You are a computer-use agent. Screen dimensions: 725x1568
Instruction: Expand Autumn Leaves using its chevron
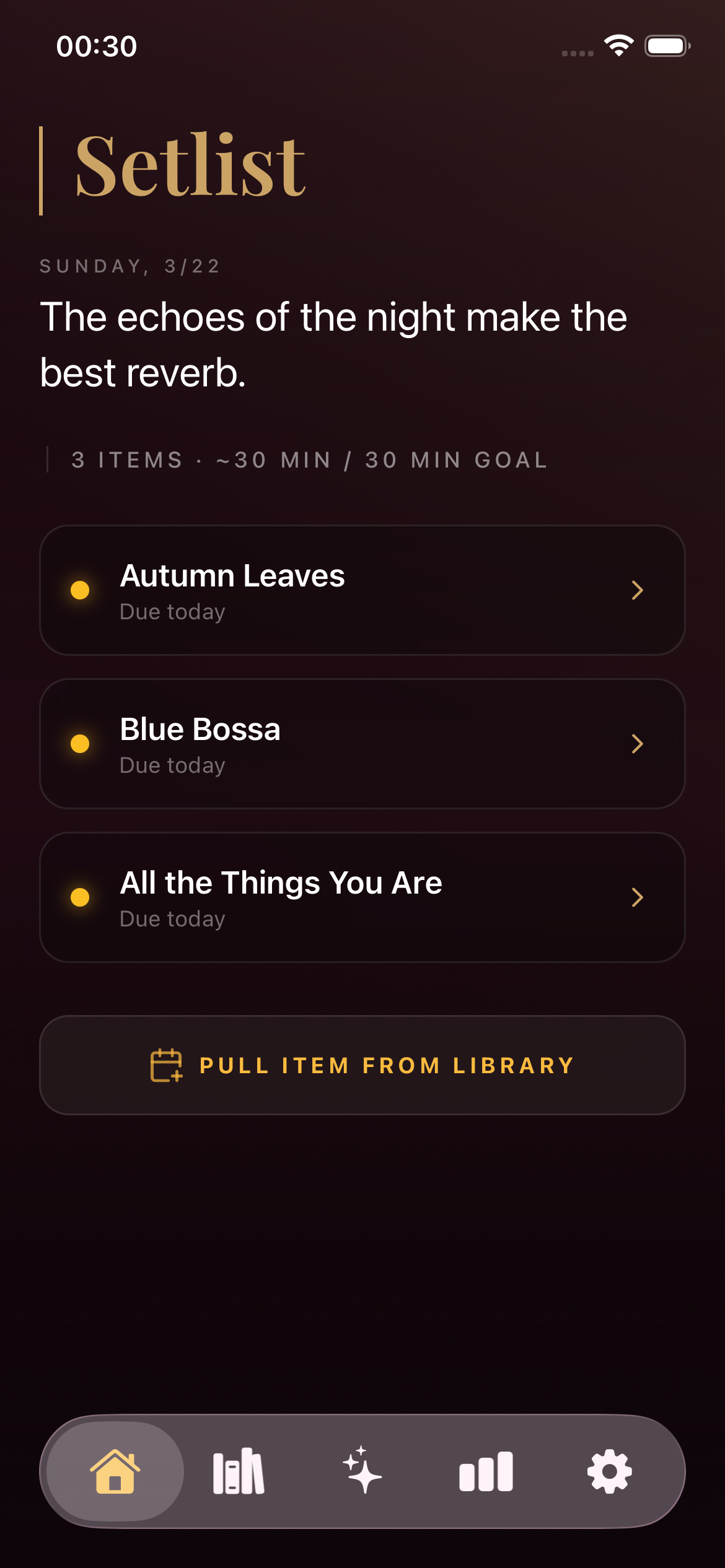[638, 591]
